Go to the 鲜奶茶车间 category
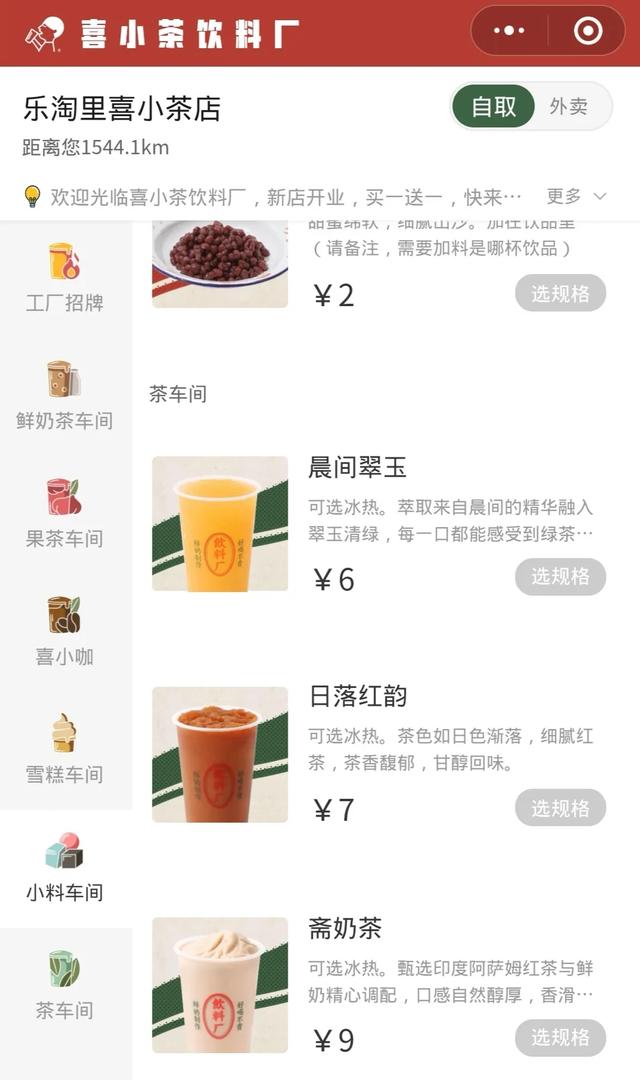The image size is (640, 1080). 65,395
